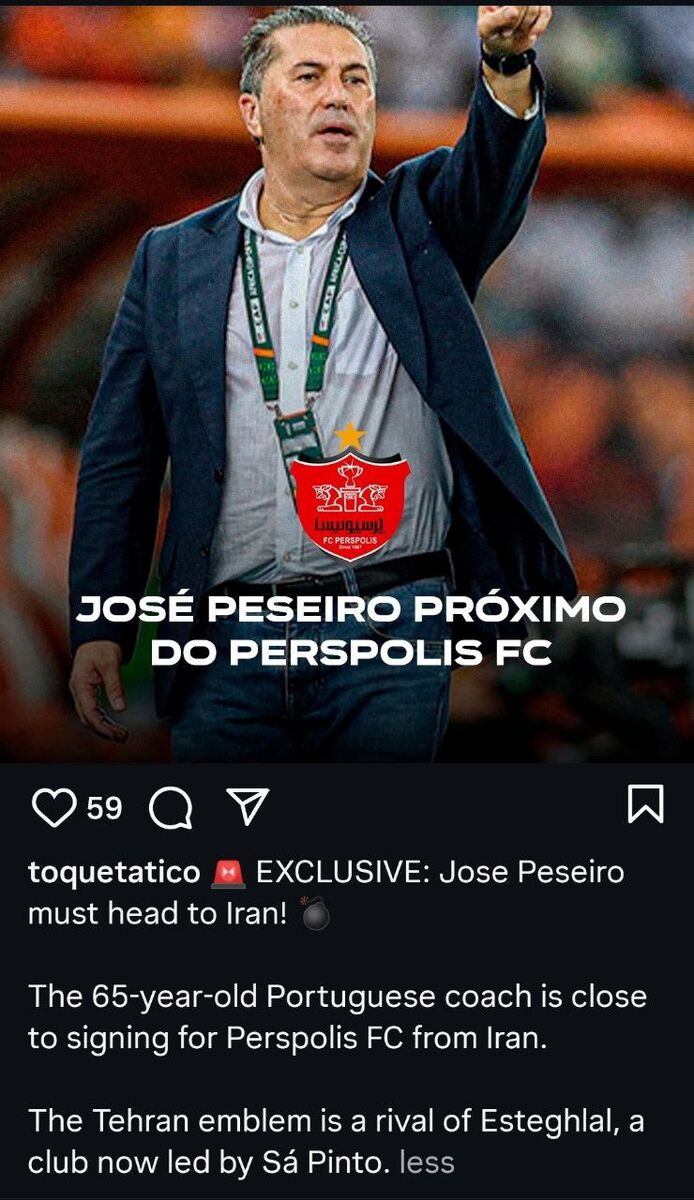Like the José Peseiro post
The image size is (694, 1200).
pyautogui.click(x=54, y=807)
